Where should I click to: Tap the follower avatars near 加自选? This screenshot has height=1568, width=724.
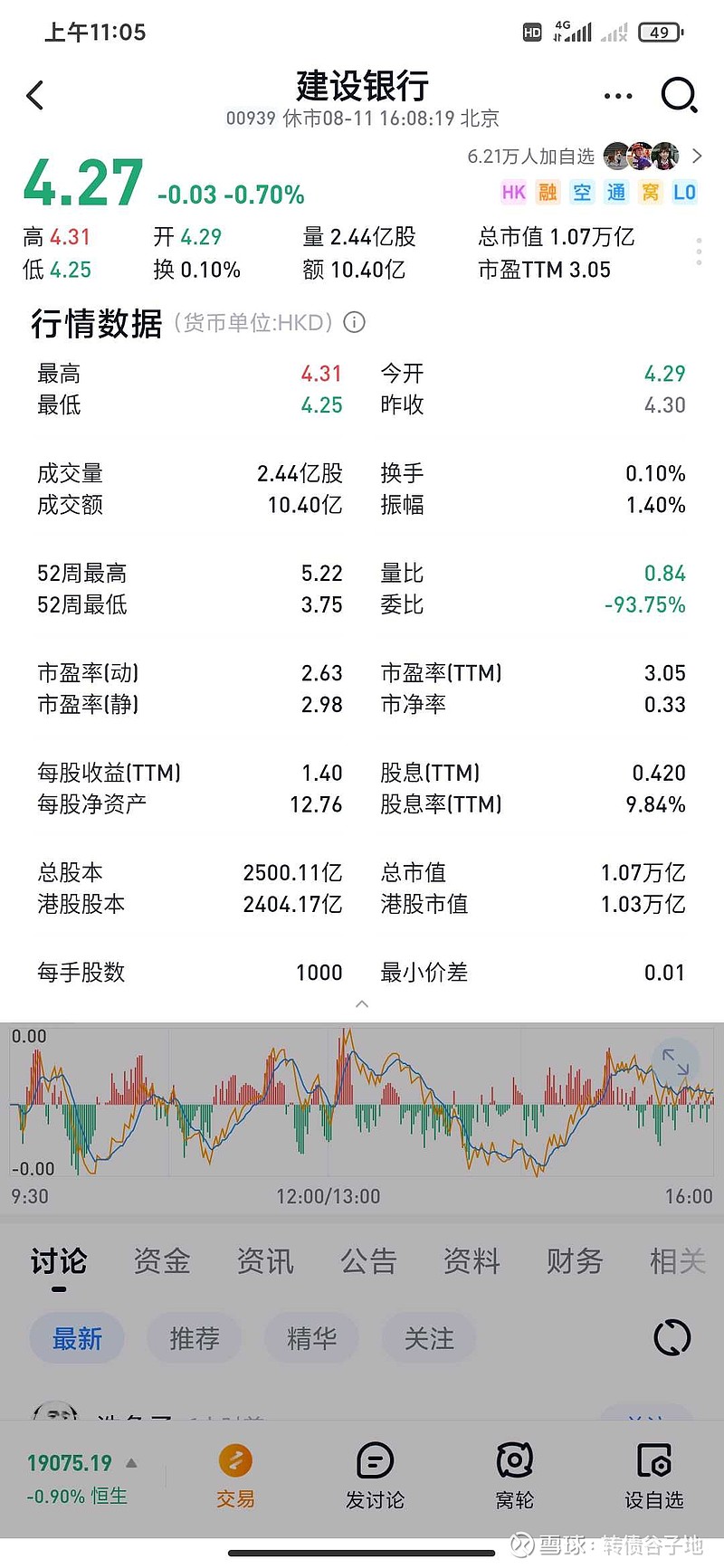pyautogui.click(x=643, y=156)
